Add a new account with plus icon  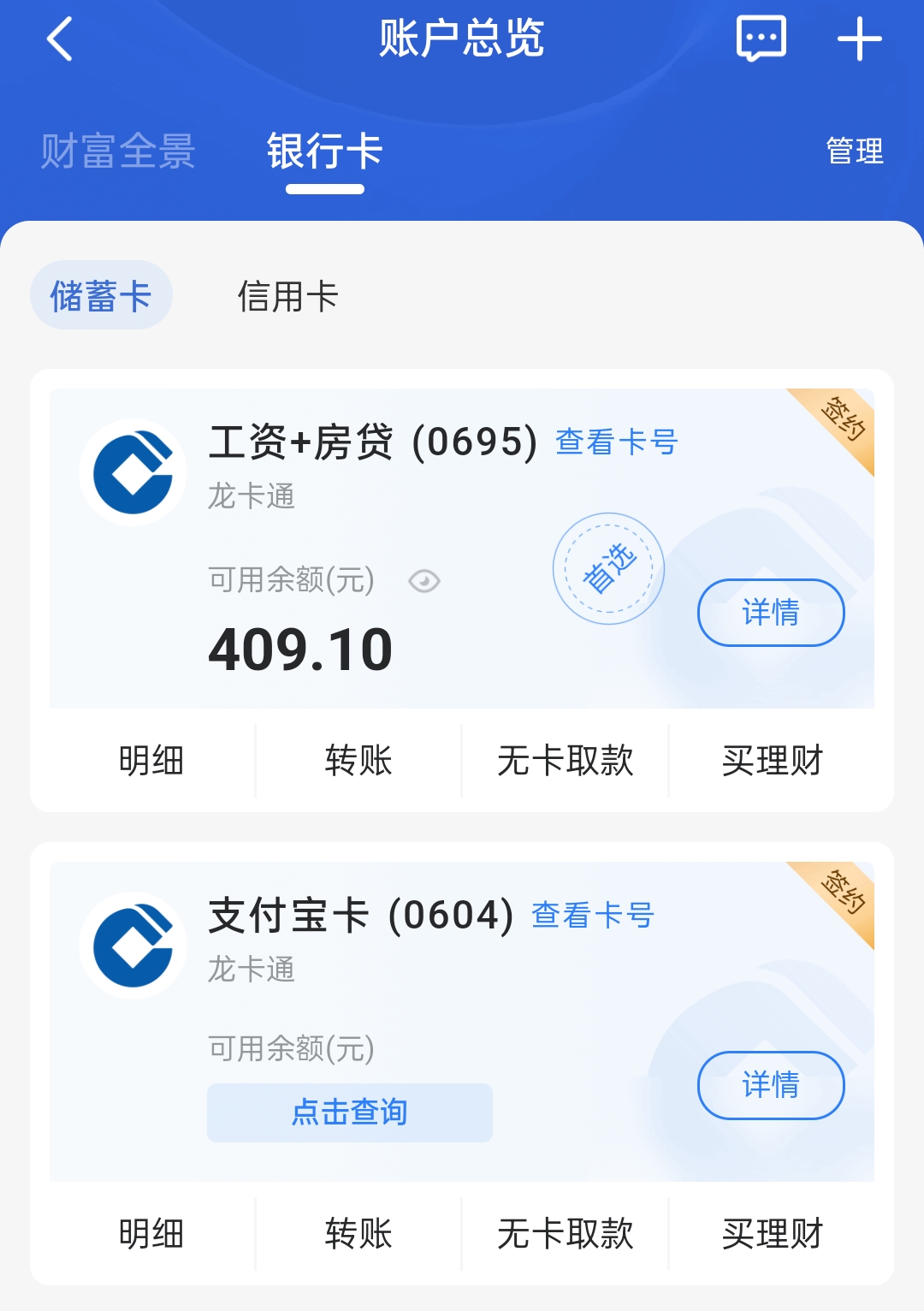(859, 39)
